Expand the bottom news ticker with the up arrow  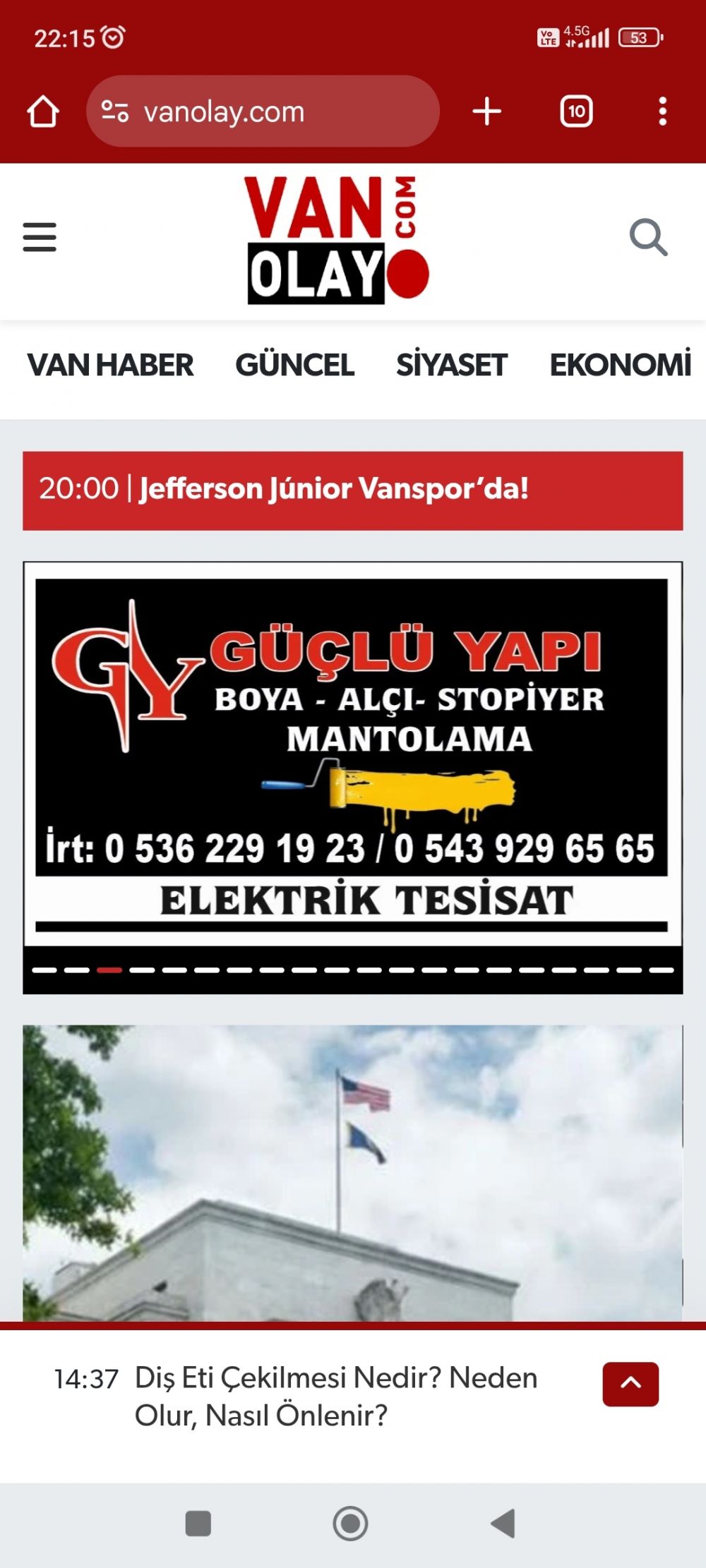(630, 1384)
